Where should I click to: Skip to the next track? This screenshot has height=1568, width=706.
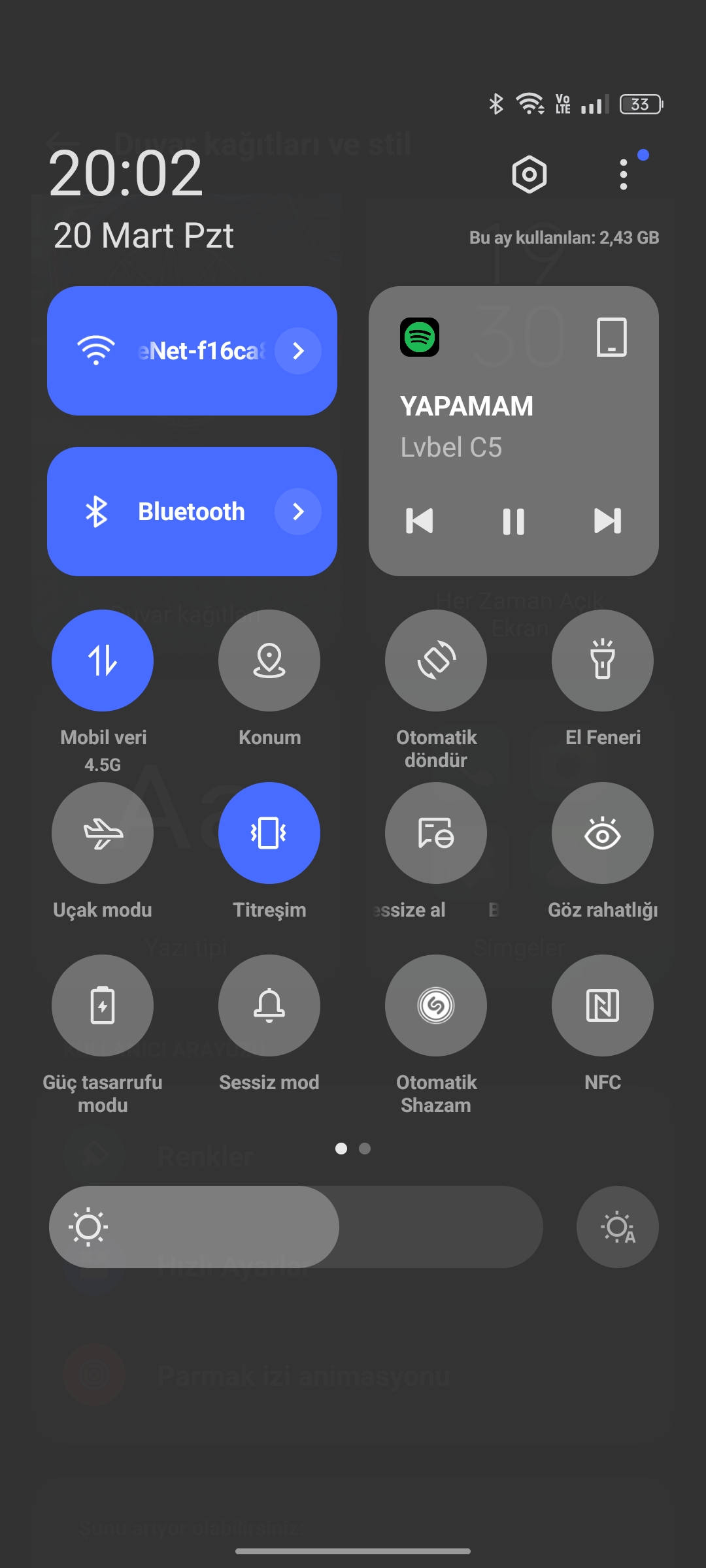(x=607, y=521)
